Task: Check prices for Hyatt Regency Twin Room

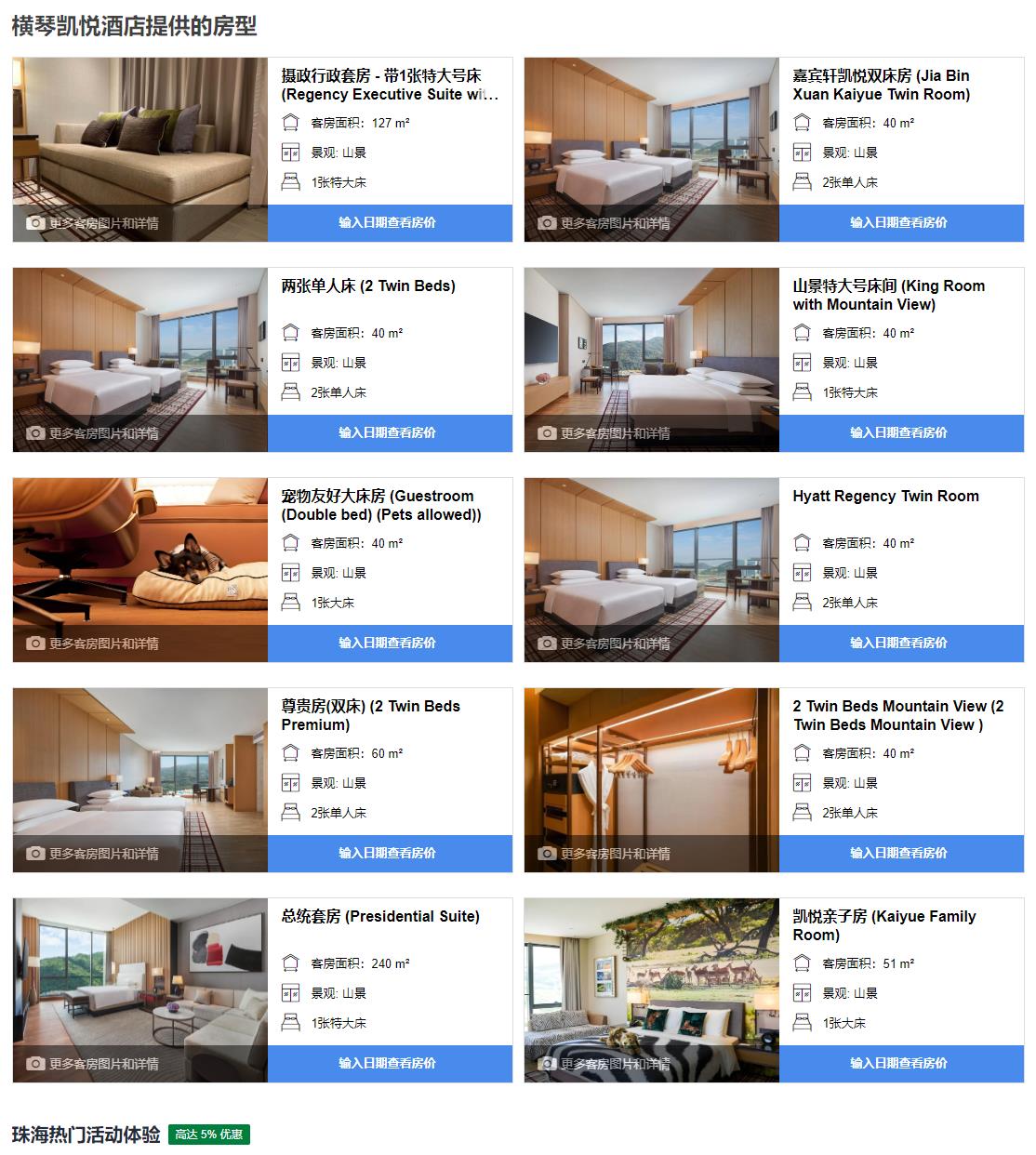Action: point(900,644)
